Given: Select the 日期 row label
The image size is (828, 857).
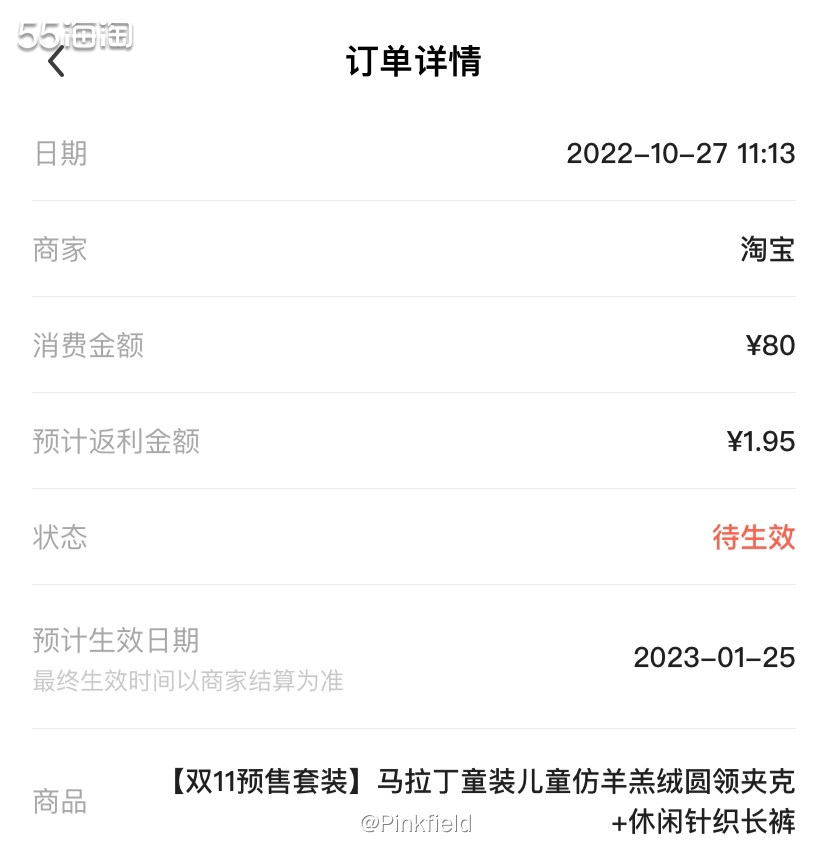Looking at the screenshot, I should click(x=60, y=154).
